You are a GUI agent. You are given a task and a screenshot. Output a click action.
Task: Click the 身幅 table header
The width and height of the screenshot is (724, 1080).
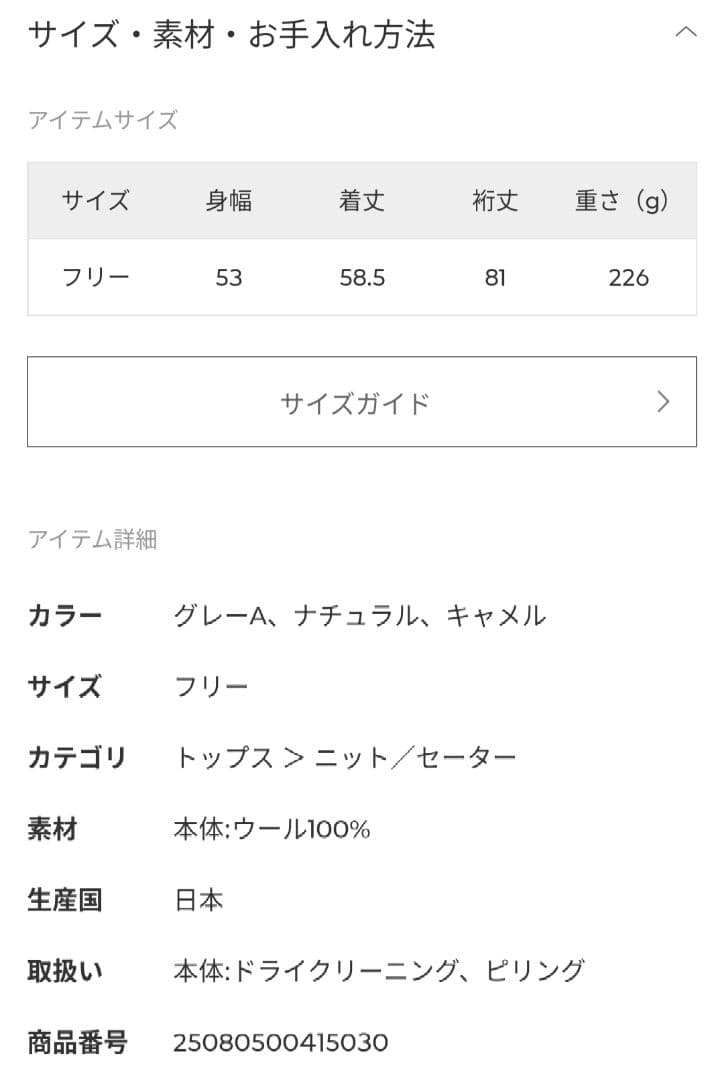tap(229, 200)
